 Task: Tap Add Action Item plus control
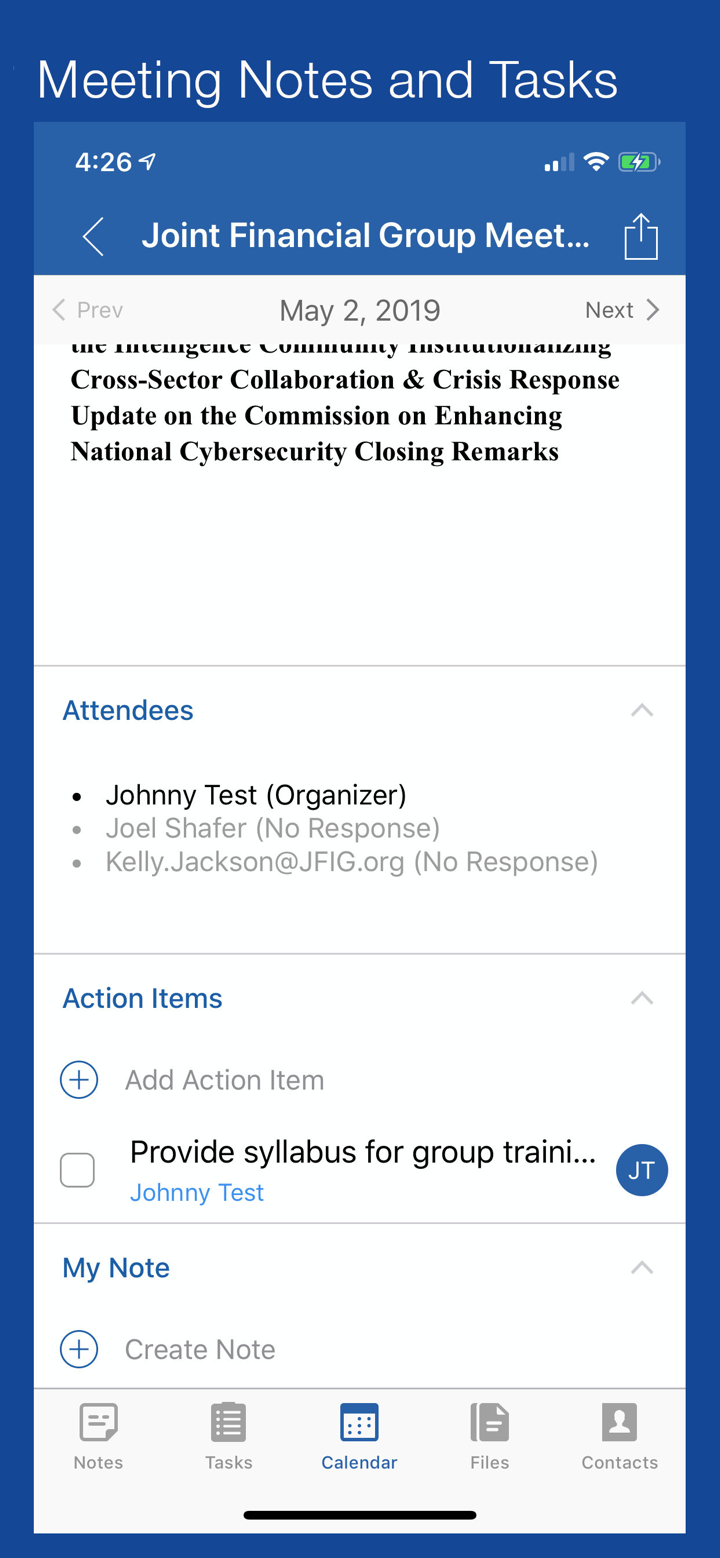click(79, 1079)
